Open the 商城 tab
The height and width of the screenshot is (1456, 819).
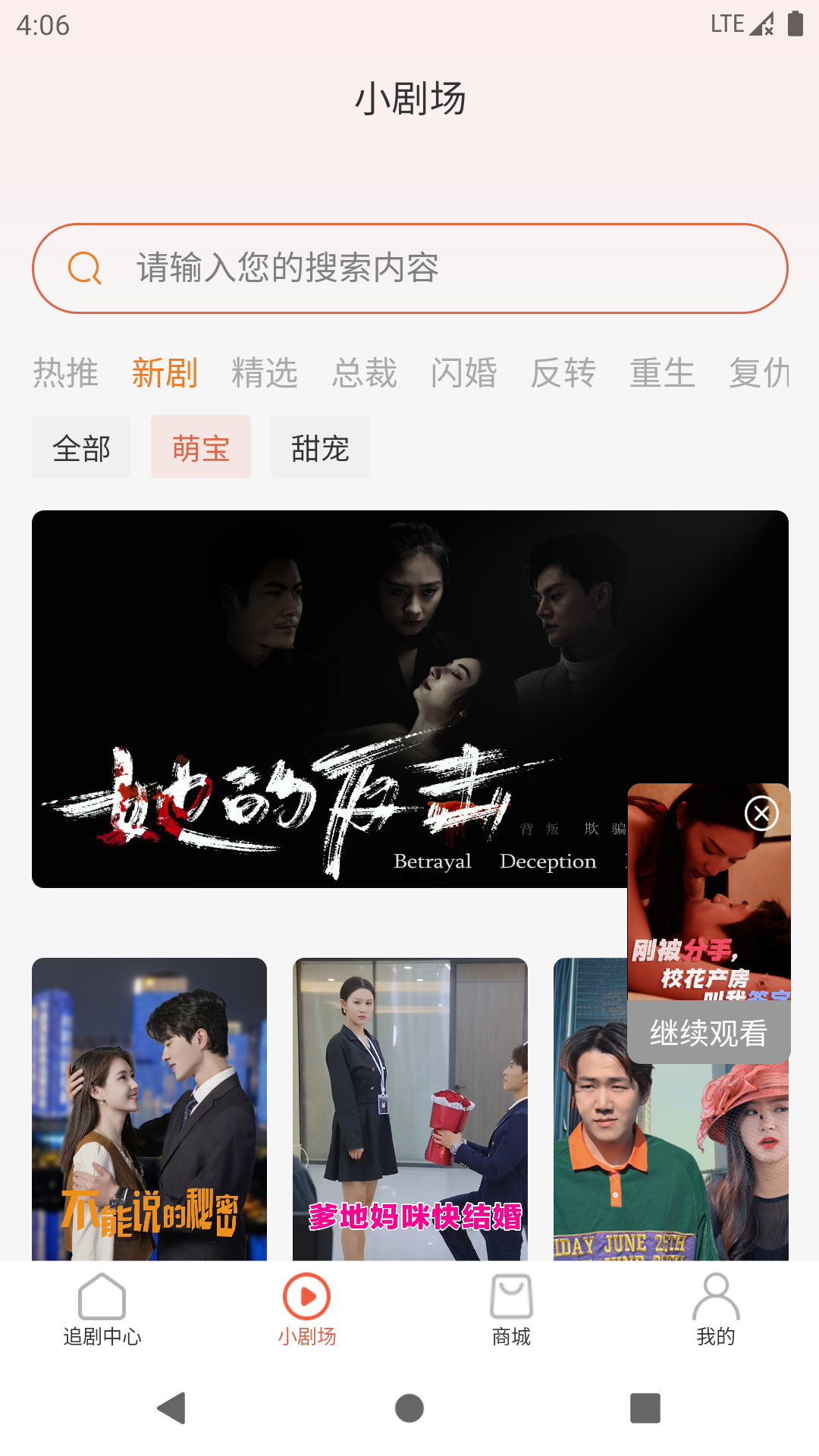(511, 1310)
